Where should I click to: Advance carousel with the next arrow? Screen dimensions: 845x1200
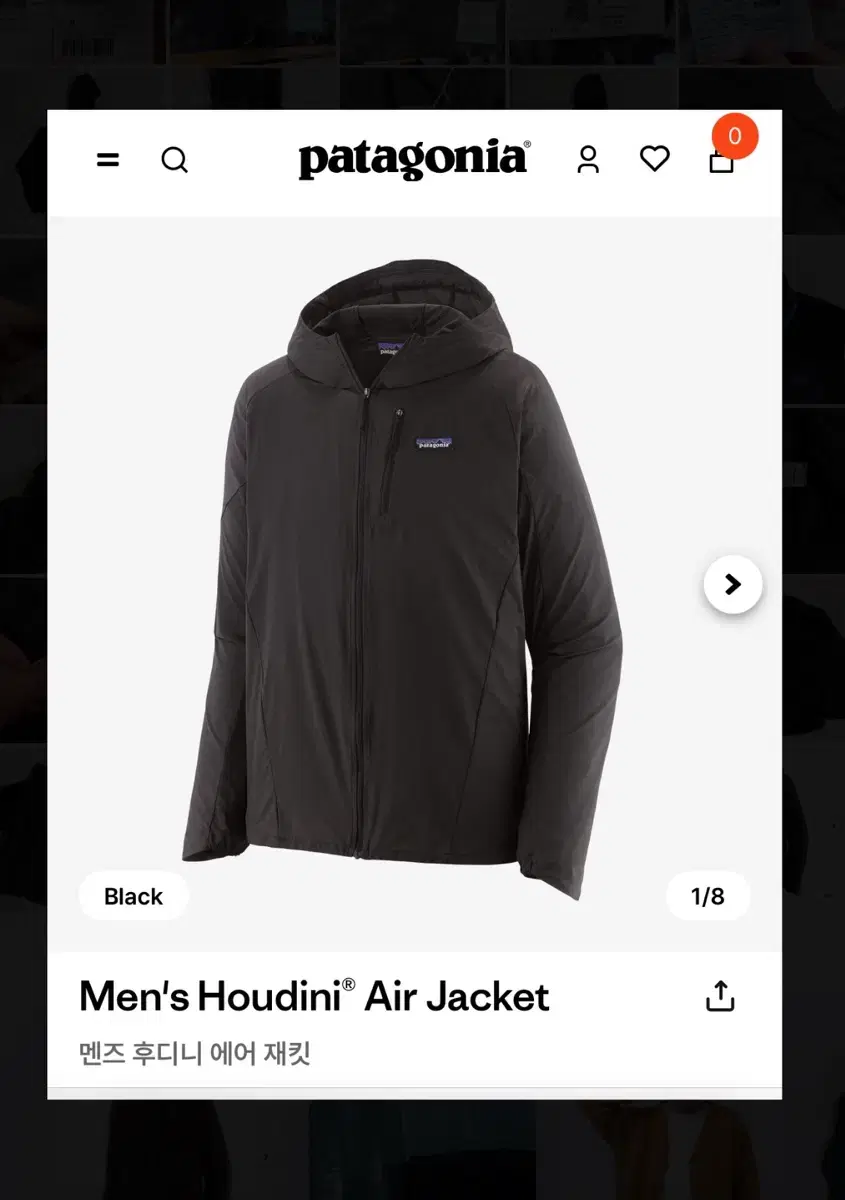tap(733, 584)
